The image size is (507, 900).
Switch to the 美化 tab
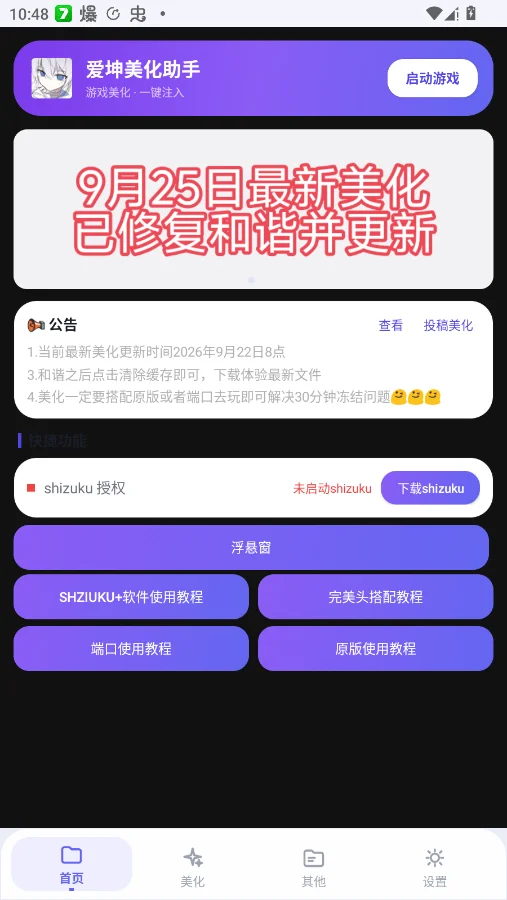192,867
